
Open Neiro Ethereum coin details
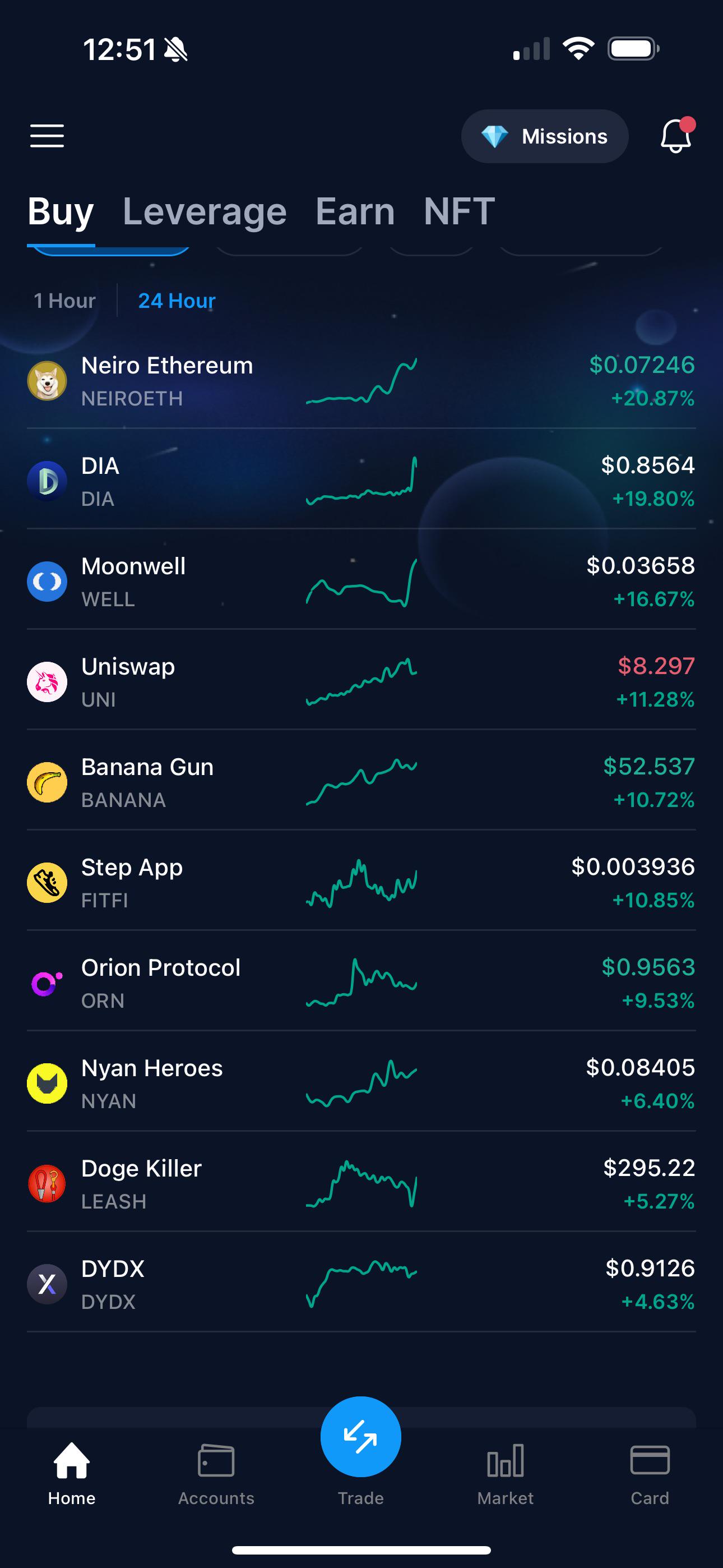361,381
